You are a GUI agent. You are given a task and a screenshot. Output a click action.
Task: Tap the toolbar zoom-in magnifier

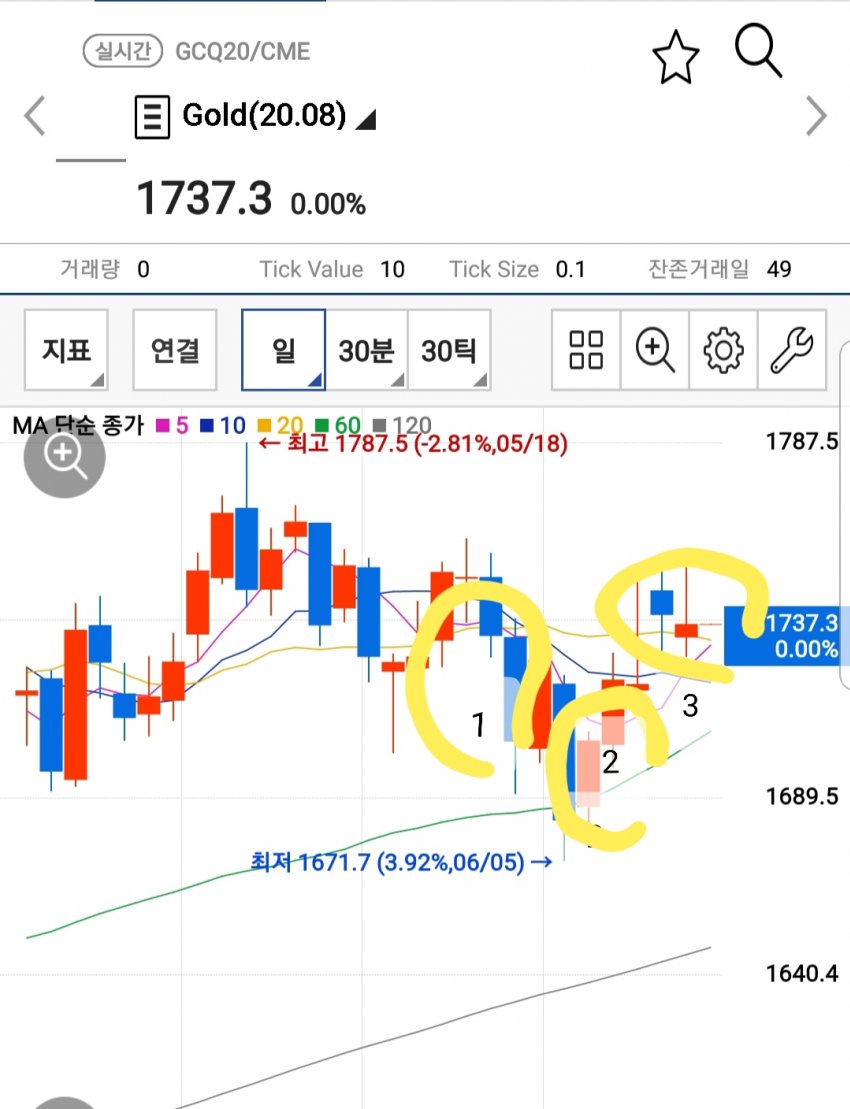point(655,350)
